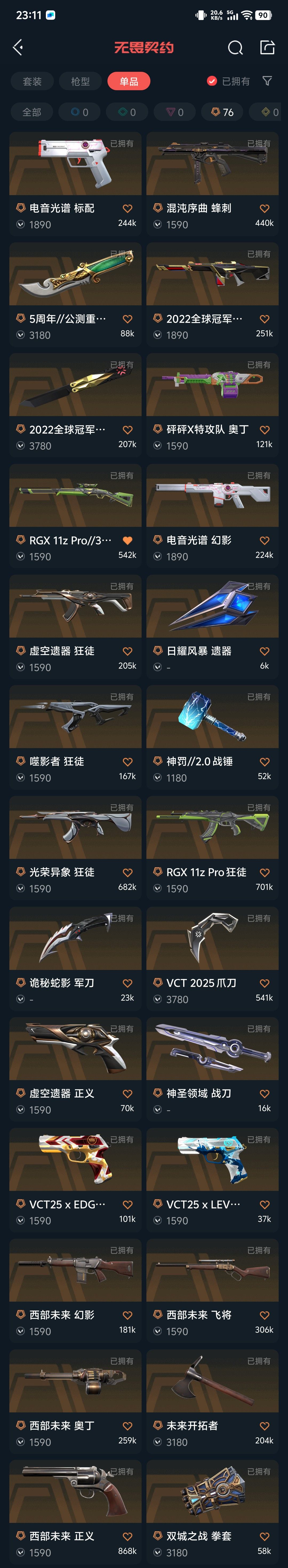Go back using the top-left arrow
The height and width of the screenshot is (1568, 288).
click(18, 48)
